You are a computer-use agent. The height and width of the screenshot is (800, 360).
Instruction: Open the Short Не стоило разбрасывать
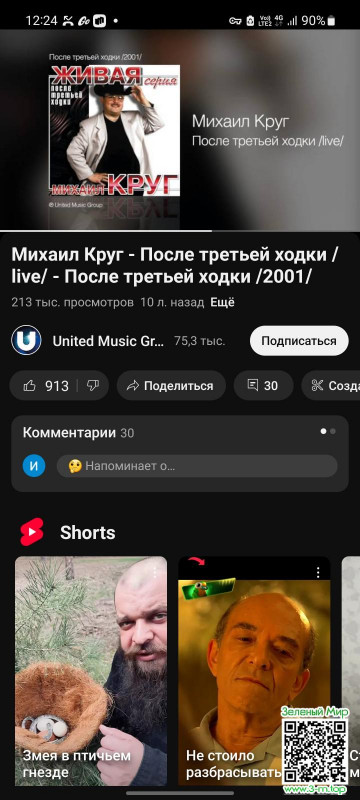[254, 670]
